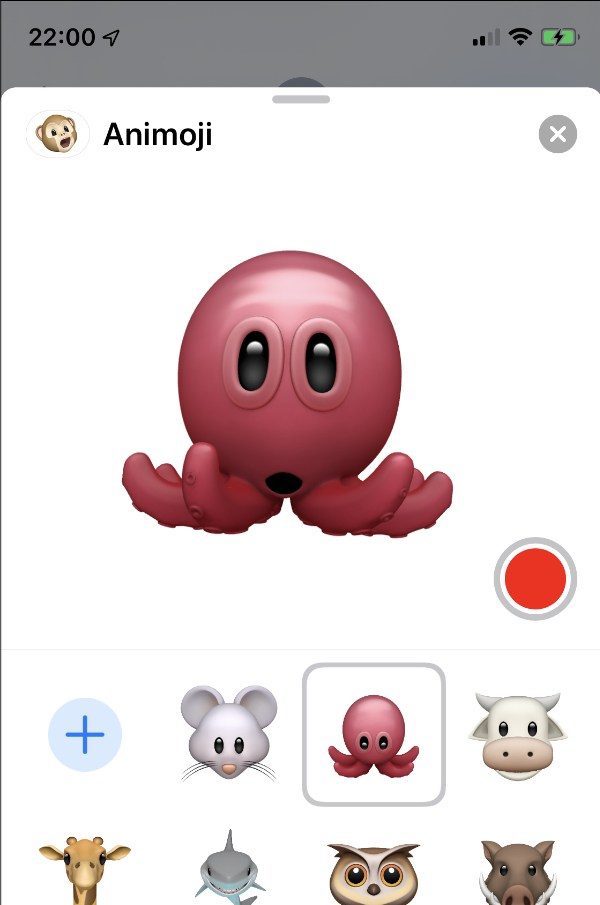
Task: Choose the boar Animoji
Action: pyautogui.click(x=516, y=870)
